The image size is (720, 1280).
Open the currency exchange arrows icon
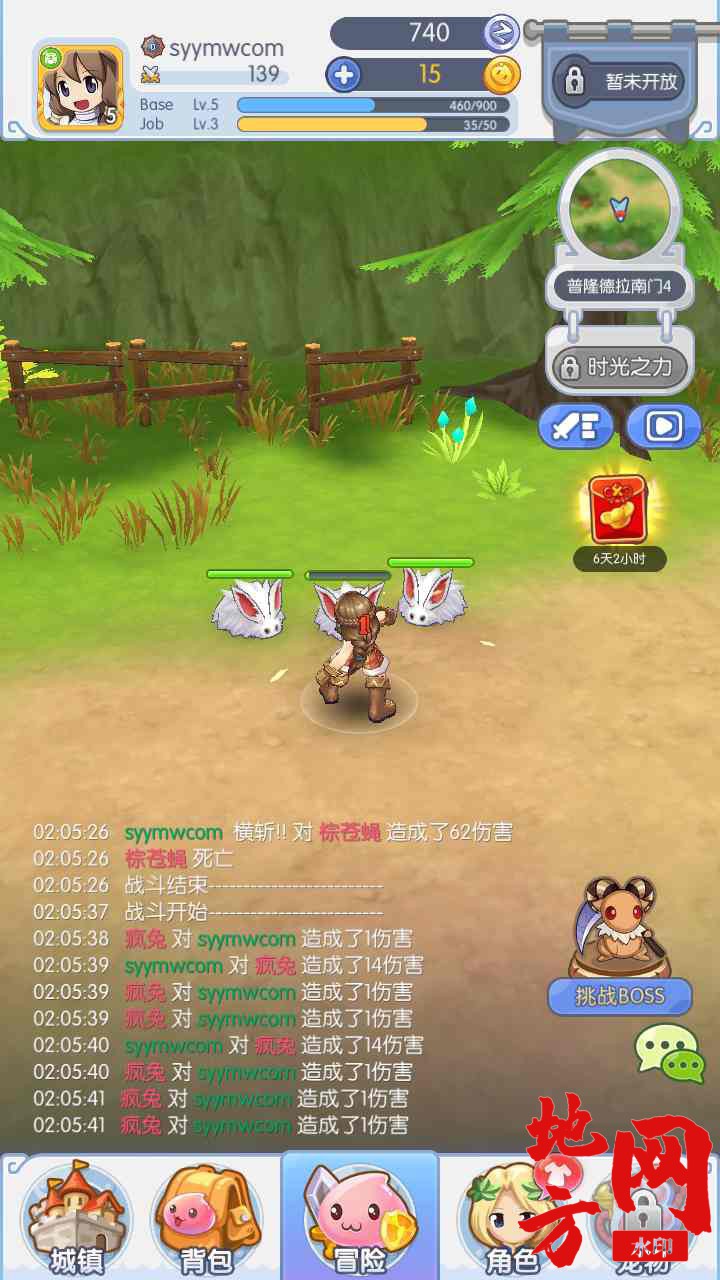[x=501, y=33]
